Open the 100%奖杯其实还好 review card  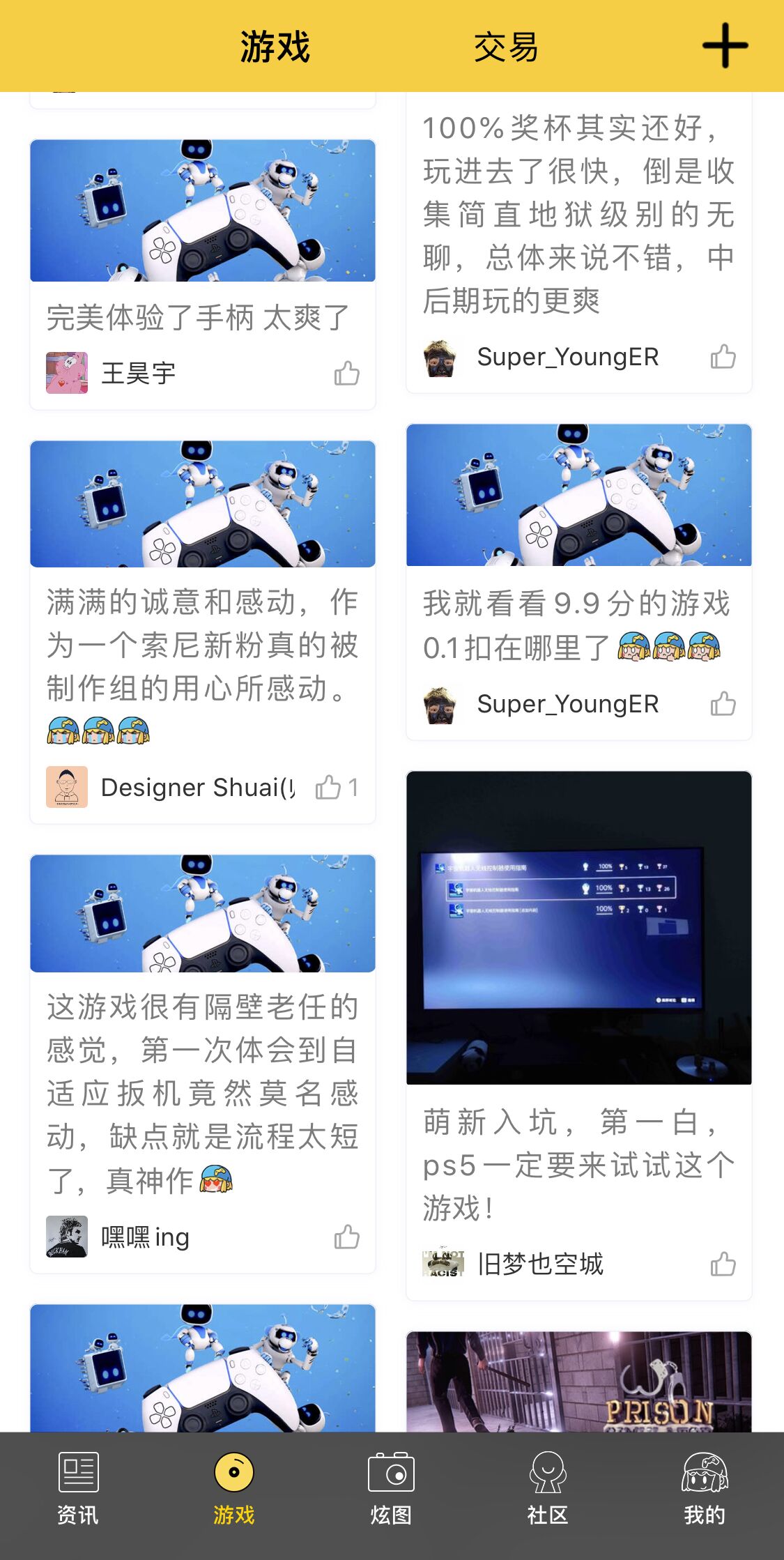pos(578,216)
